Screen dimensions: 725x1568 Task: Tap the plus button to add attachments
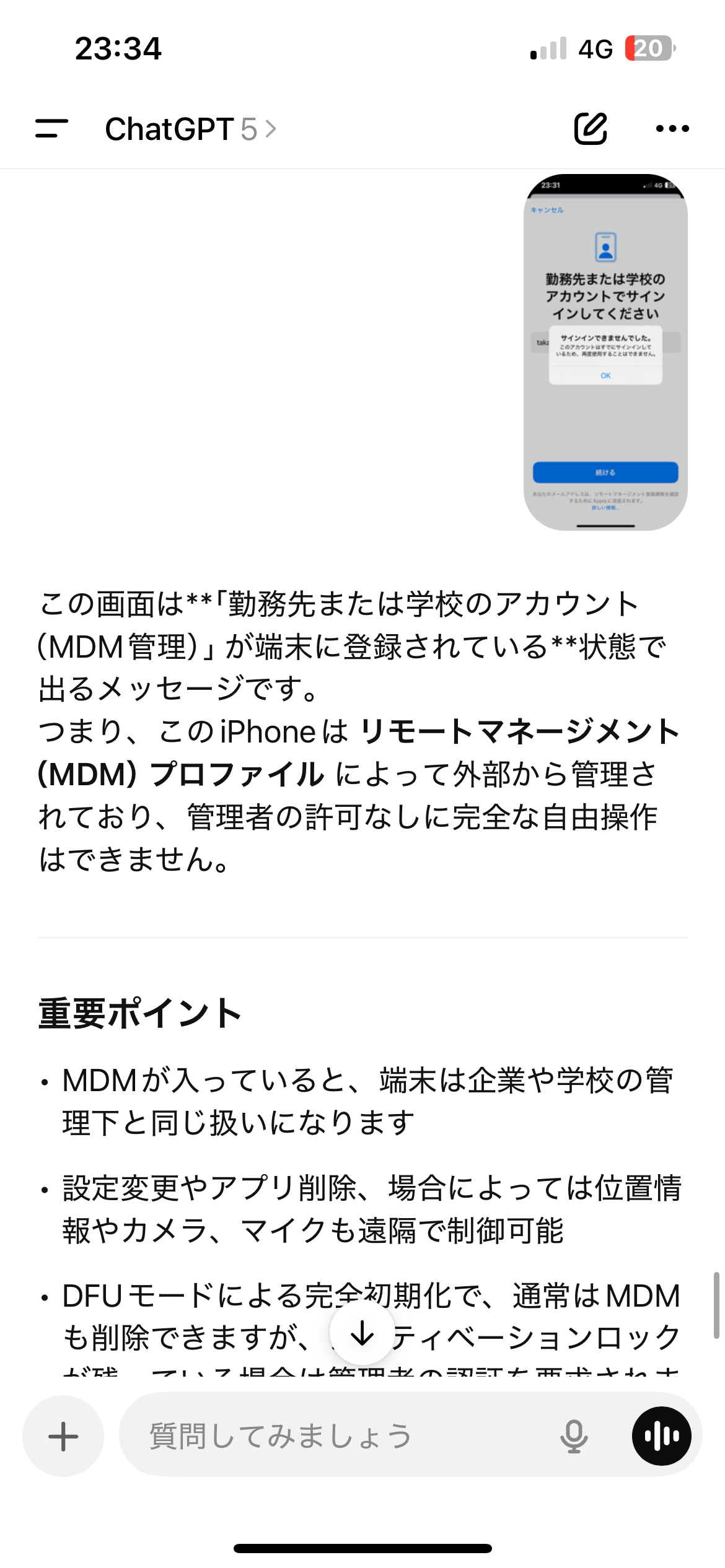pos(63,1436)
